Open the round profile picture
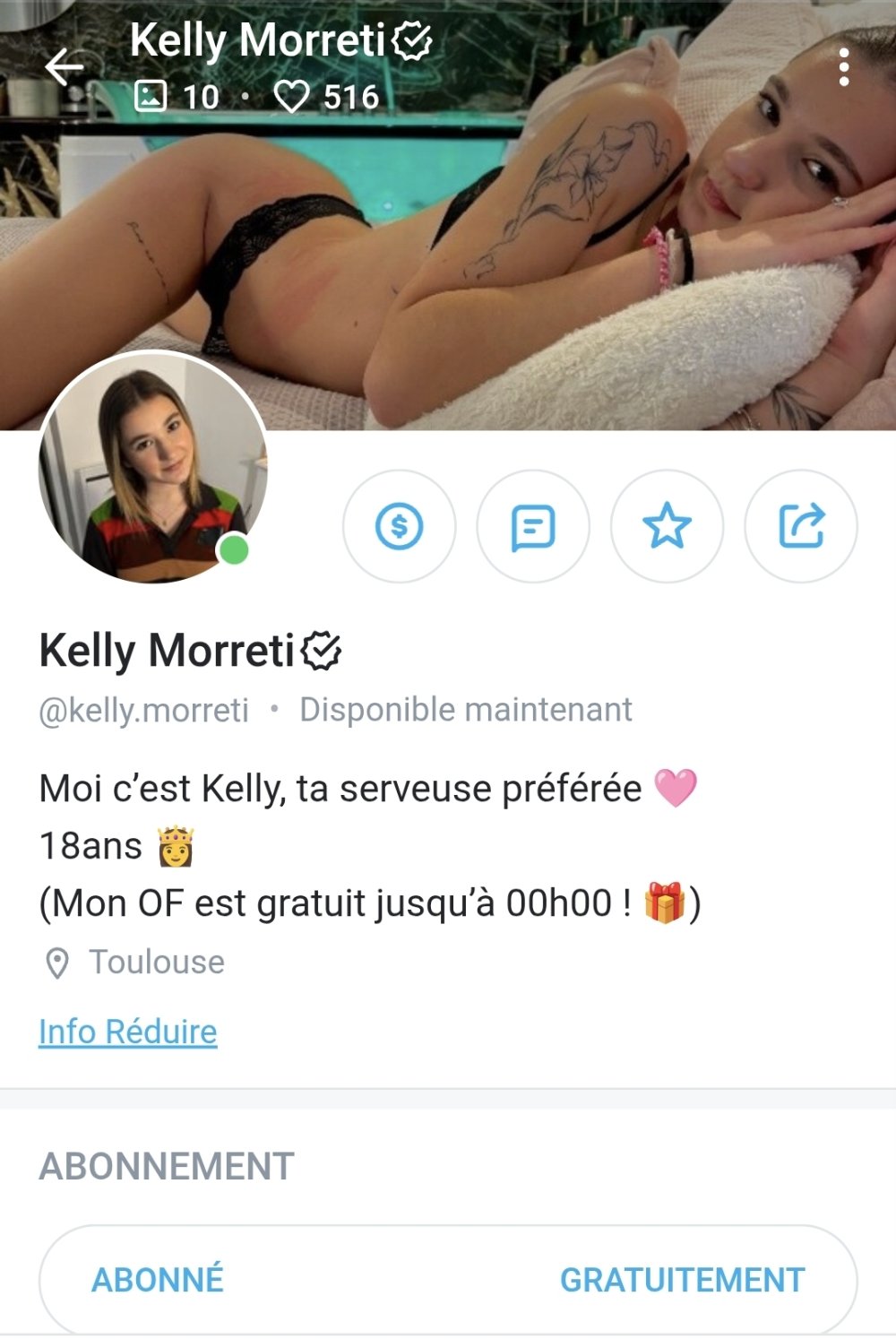 153,466
